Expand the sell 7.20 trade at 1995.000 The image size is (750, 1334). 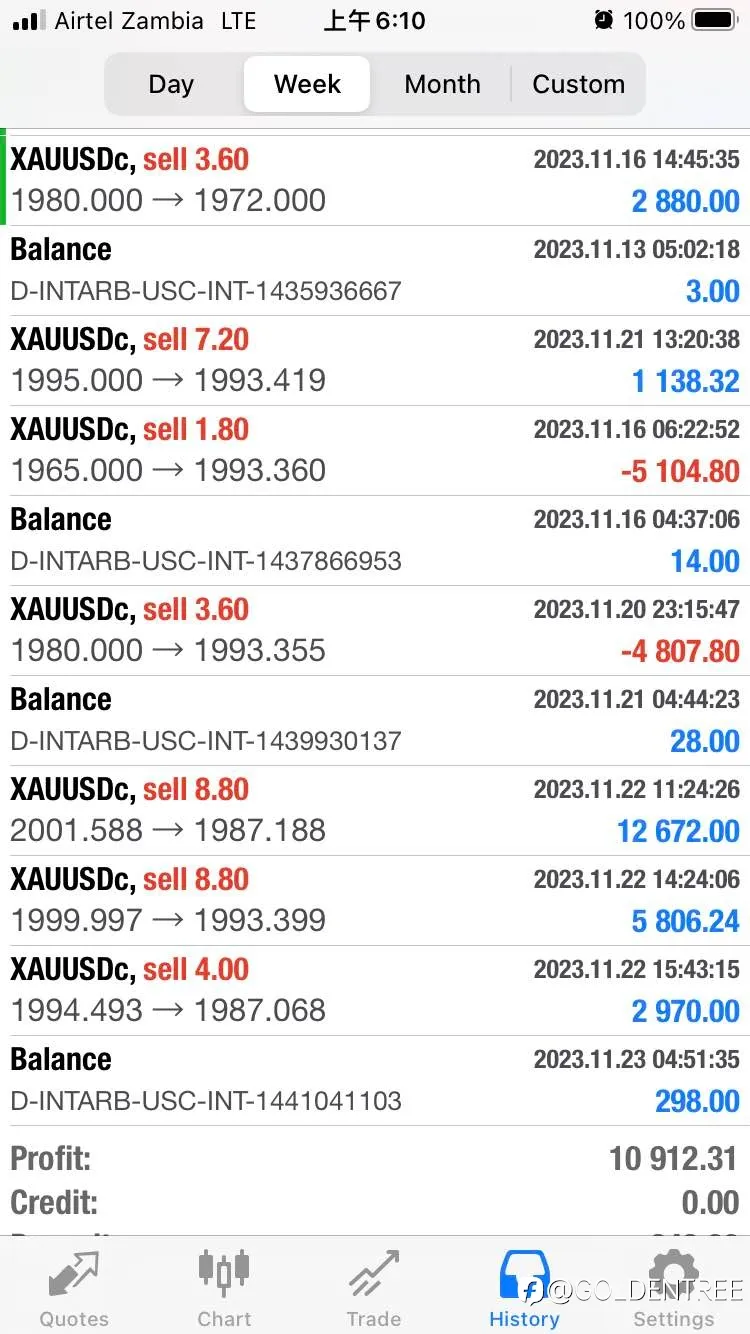pos(375,360)
